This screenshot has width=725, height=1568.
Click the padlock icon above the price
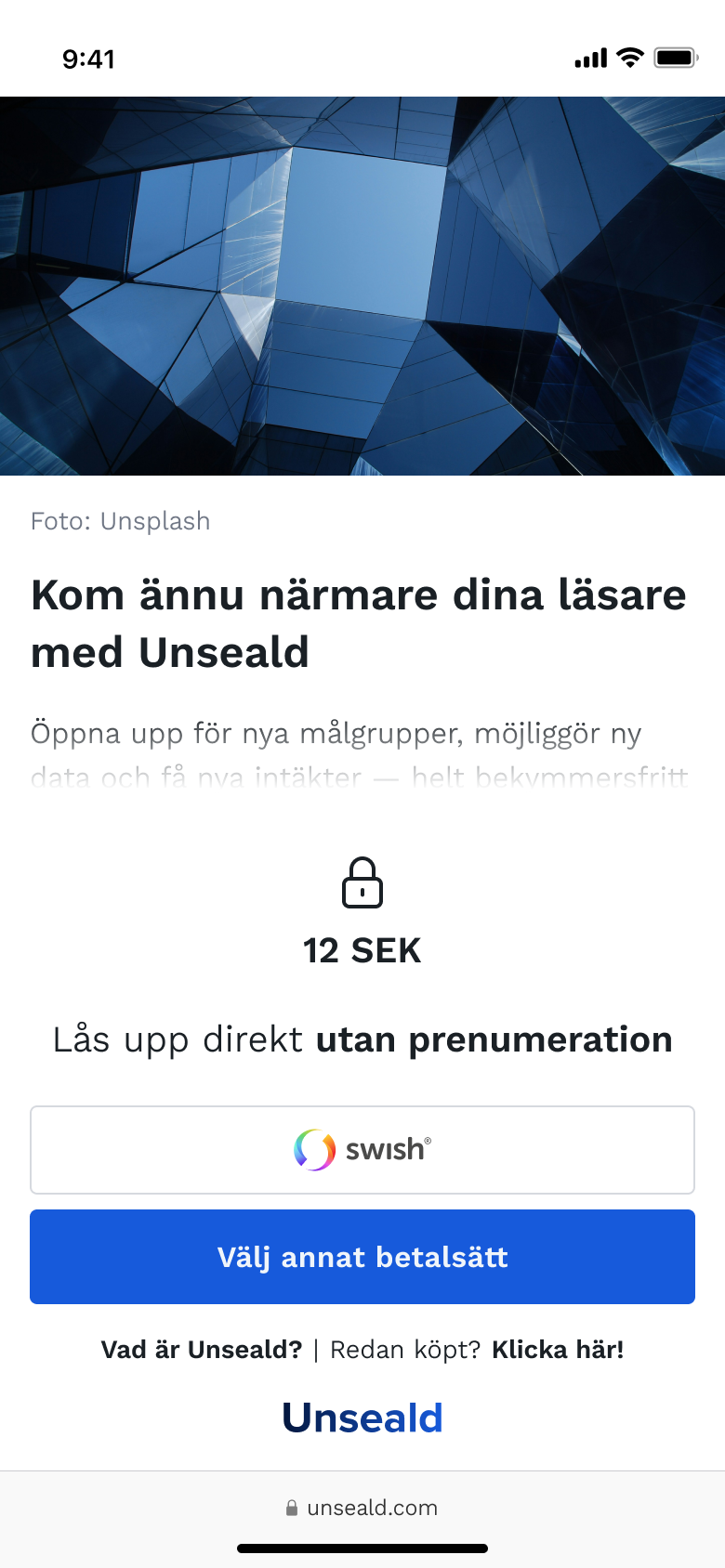(x=364, y=881)
